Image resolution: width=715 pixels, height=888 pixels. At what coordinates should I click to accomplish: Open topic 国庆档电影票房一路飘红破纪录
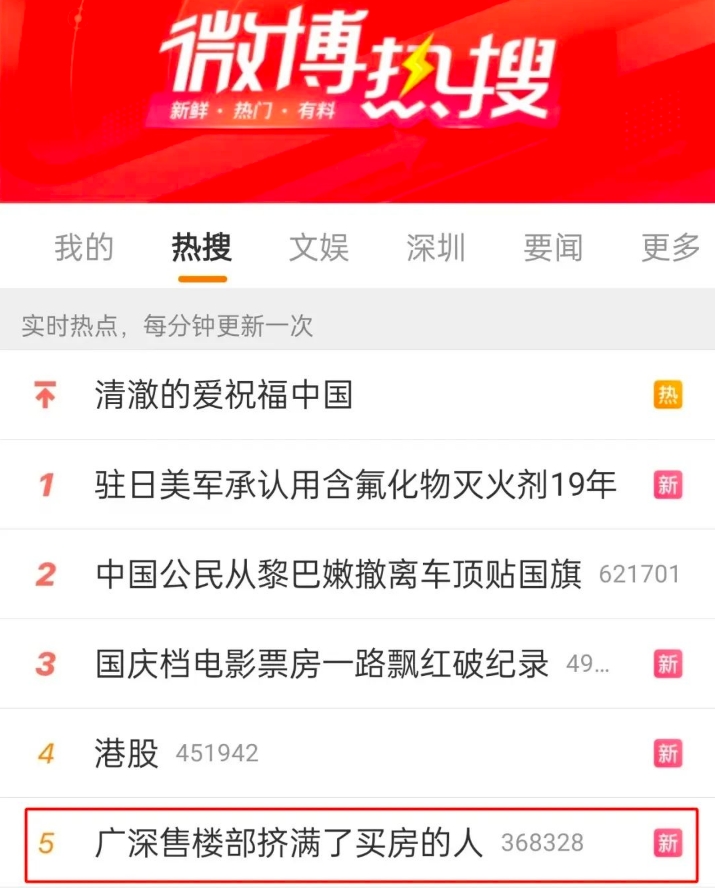tap(322, 664)
